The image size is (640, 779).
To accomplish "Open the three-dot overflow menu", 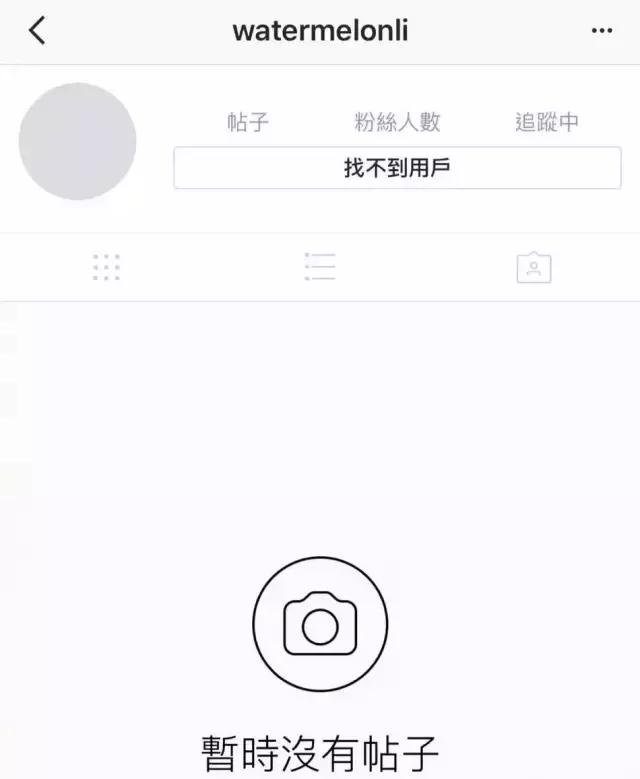I will [x=601, y=31].
